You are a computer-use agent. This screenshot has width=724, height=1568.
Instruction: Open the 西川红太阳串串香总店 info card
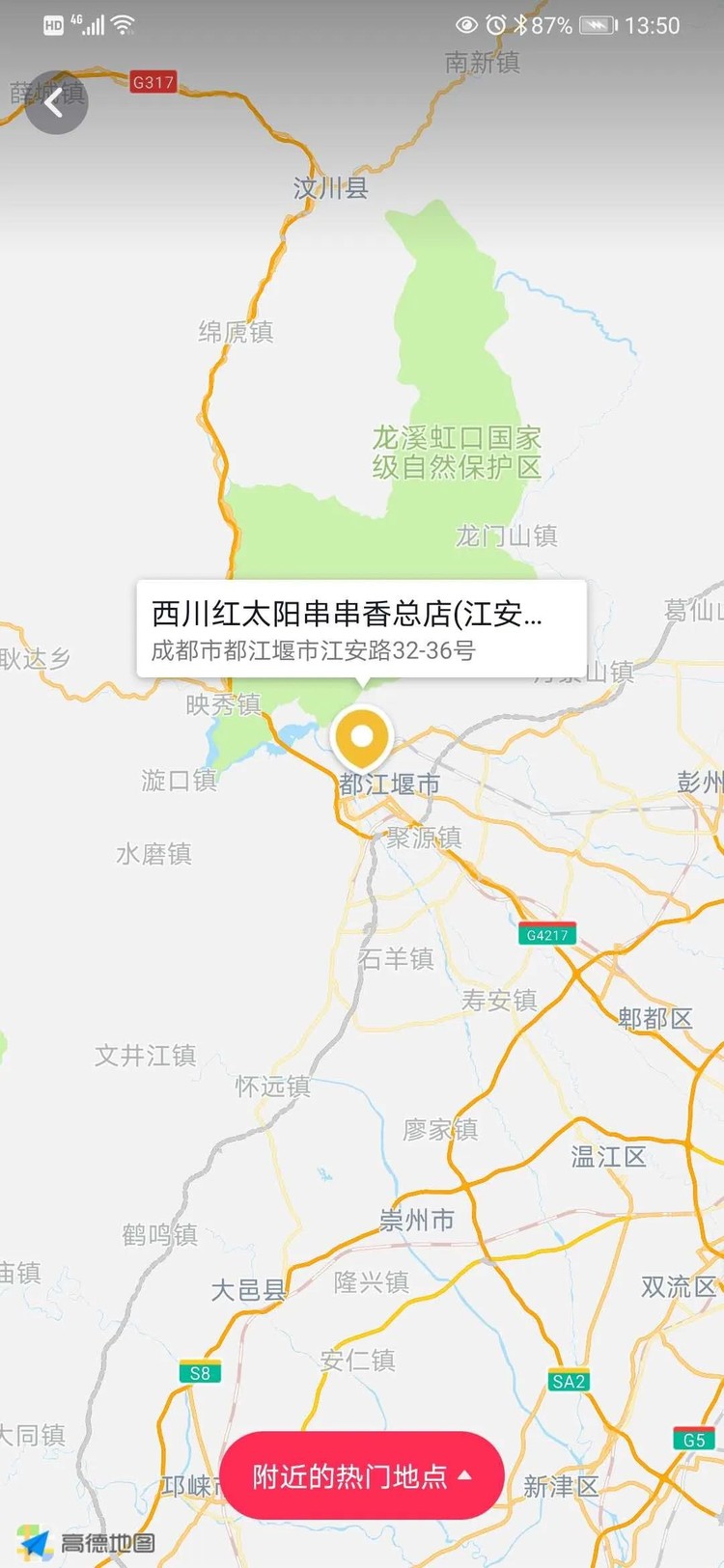[361, 629]
